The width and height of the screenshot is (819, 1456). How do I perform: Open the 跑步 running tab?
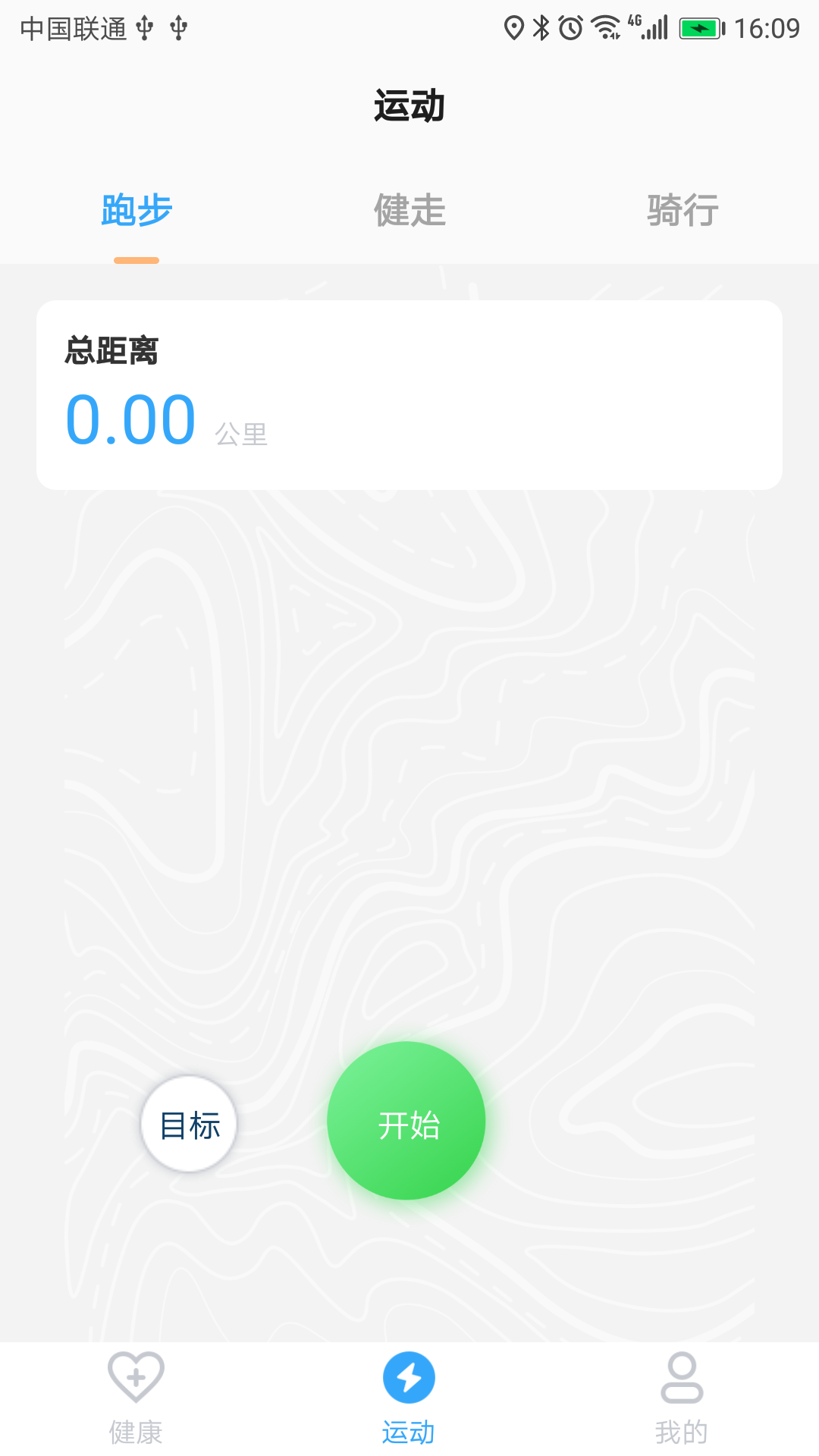pyautogui.click(x=135, y=211)
